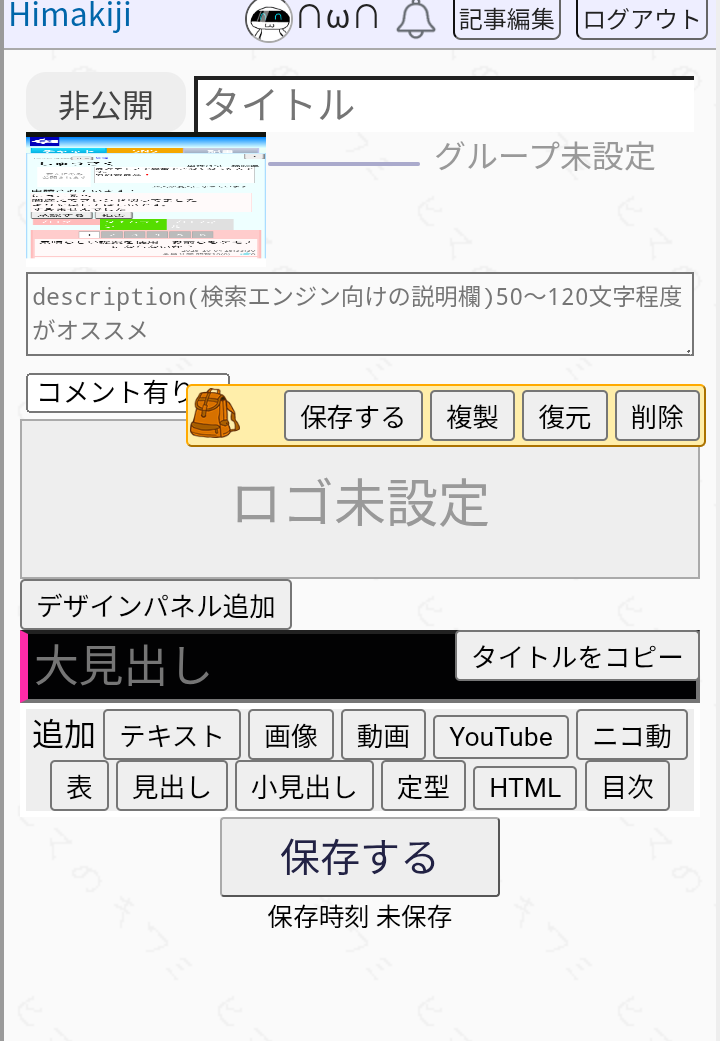Select グループ未設定 to set group
Viewport: 720px width, 1041px height.
point(545,157)
